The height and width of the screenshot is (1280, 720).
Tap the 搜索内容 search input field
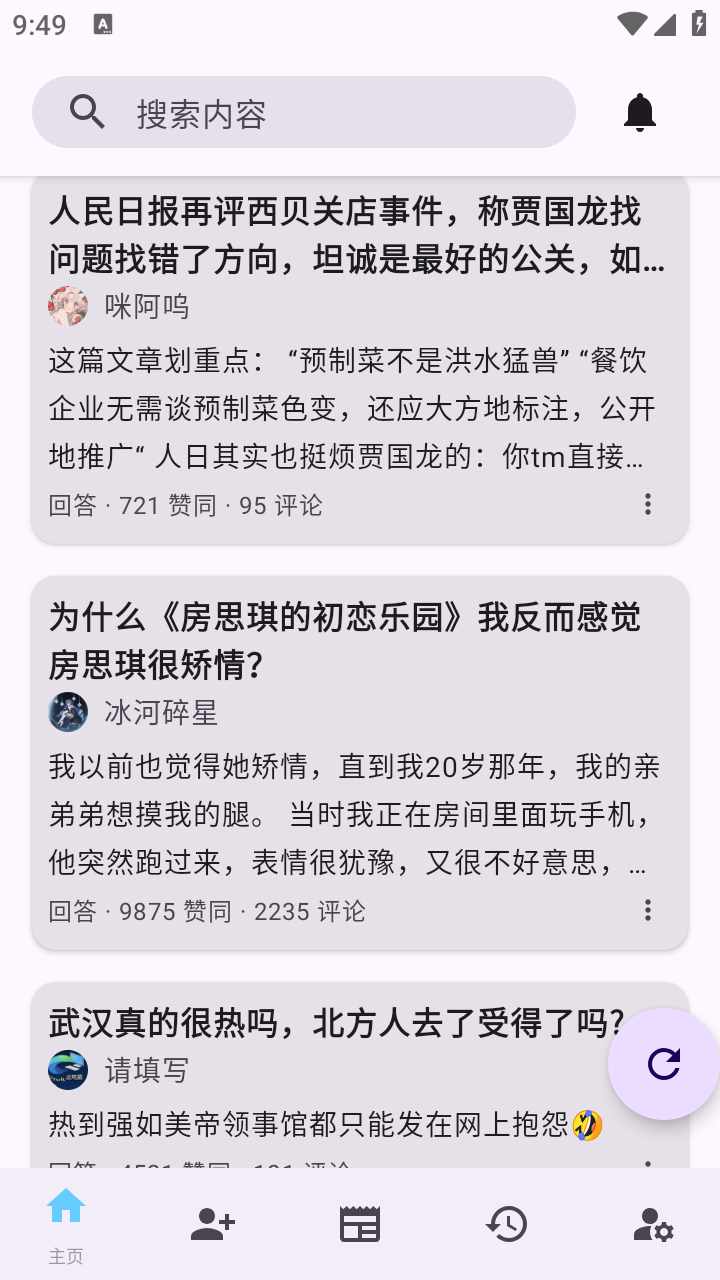point(300,111)
